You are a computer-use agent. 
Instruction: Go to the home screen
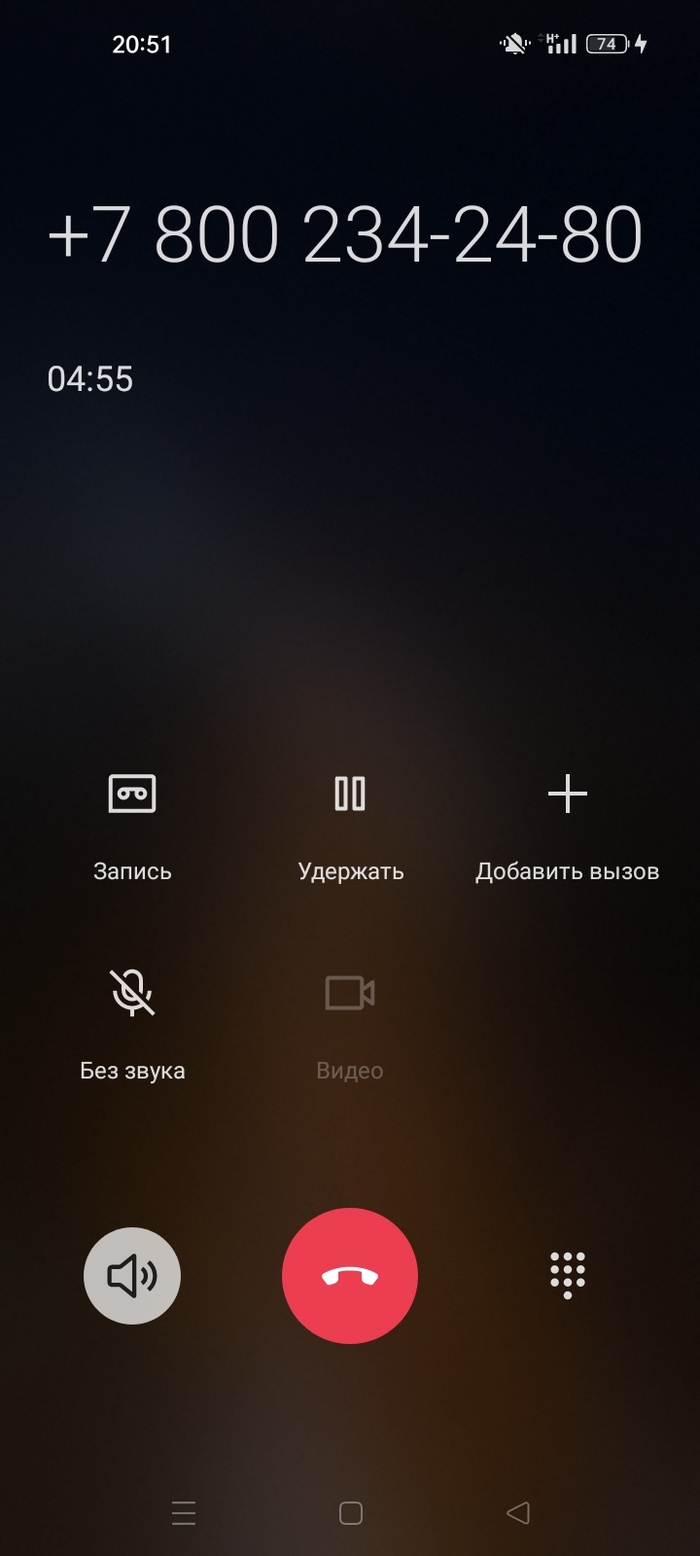coord(350,1513)
